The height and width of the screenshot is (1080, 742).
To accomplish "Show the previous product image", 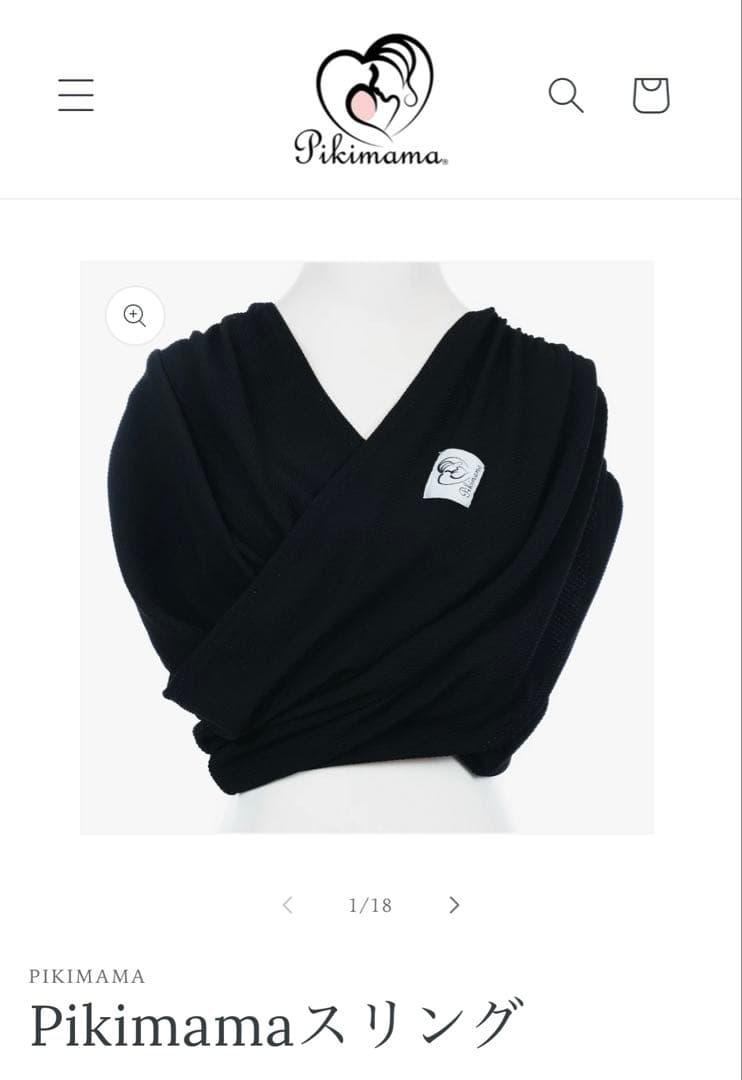I will coord(288,905).
